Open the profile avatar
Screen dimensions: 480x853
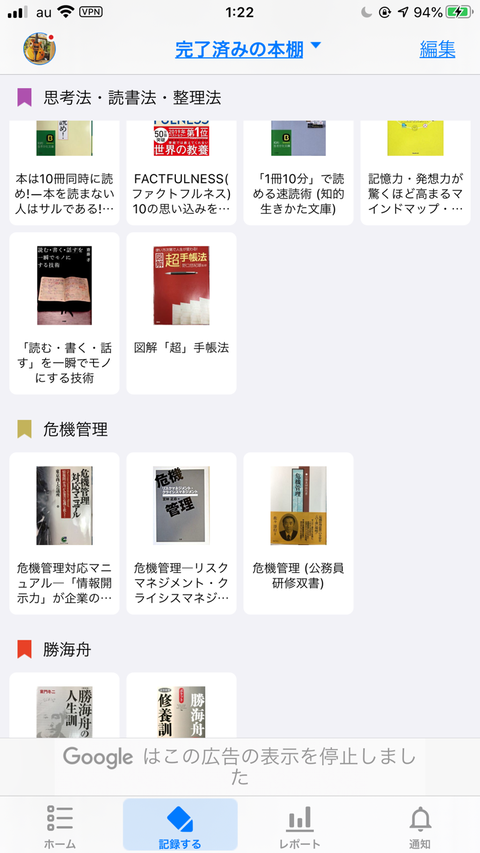(39, 48)
